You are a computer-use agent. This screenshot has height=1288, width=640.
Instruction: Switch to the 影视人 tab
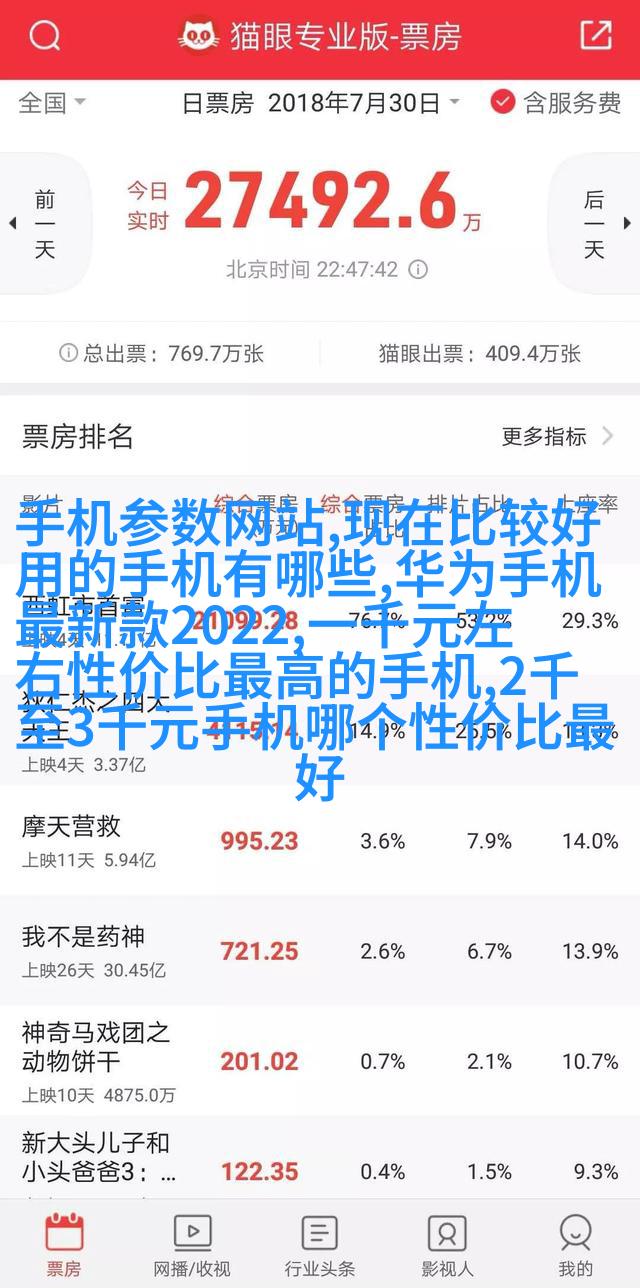447,1241
